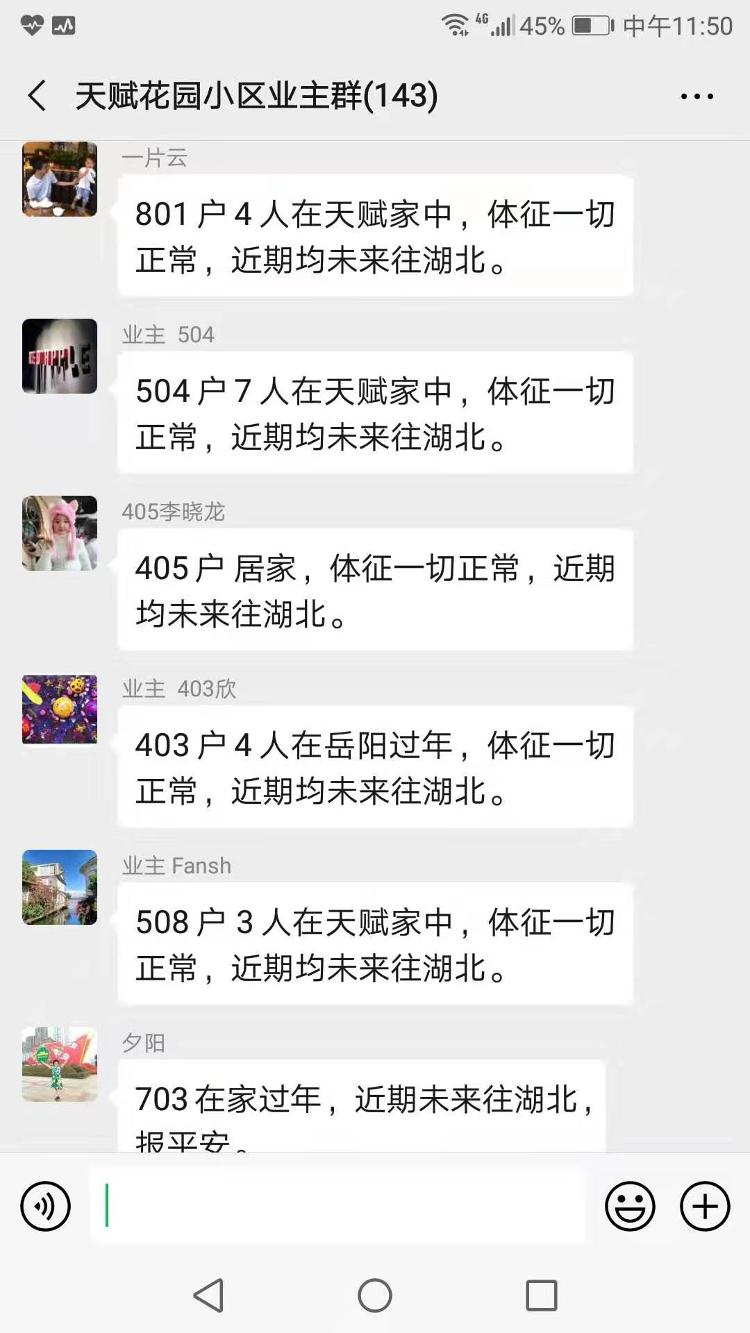Open 405李晓龙's profile avatar

click(x=60, y=533)
